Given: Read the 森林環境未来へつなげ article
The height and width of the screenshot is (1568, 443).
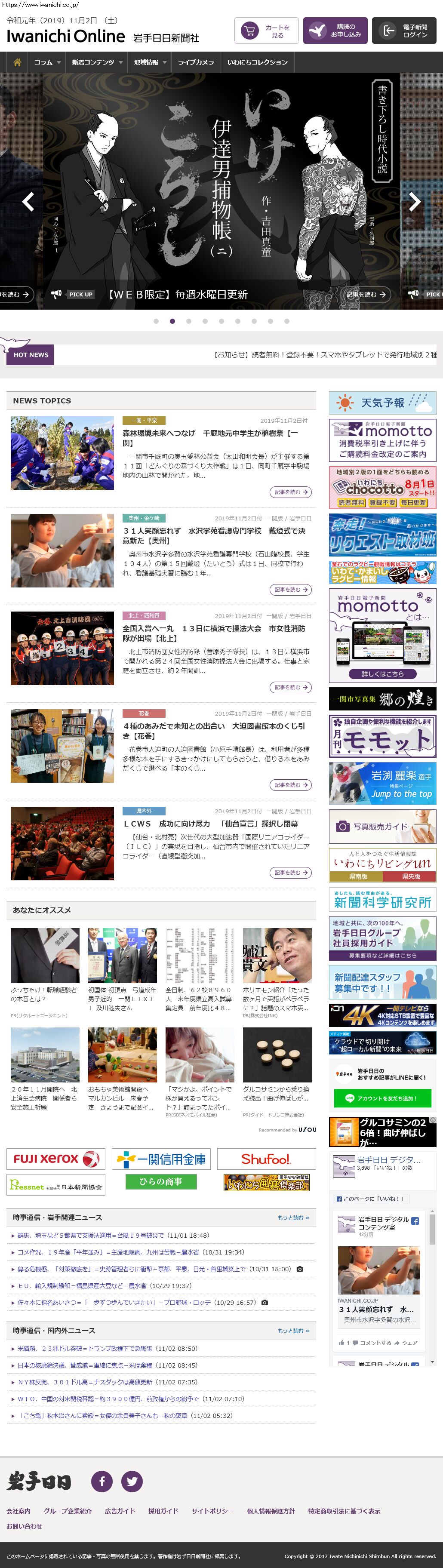Looking at the screenshot, I should point(210,437).
